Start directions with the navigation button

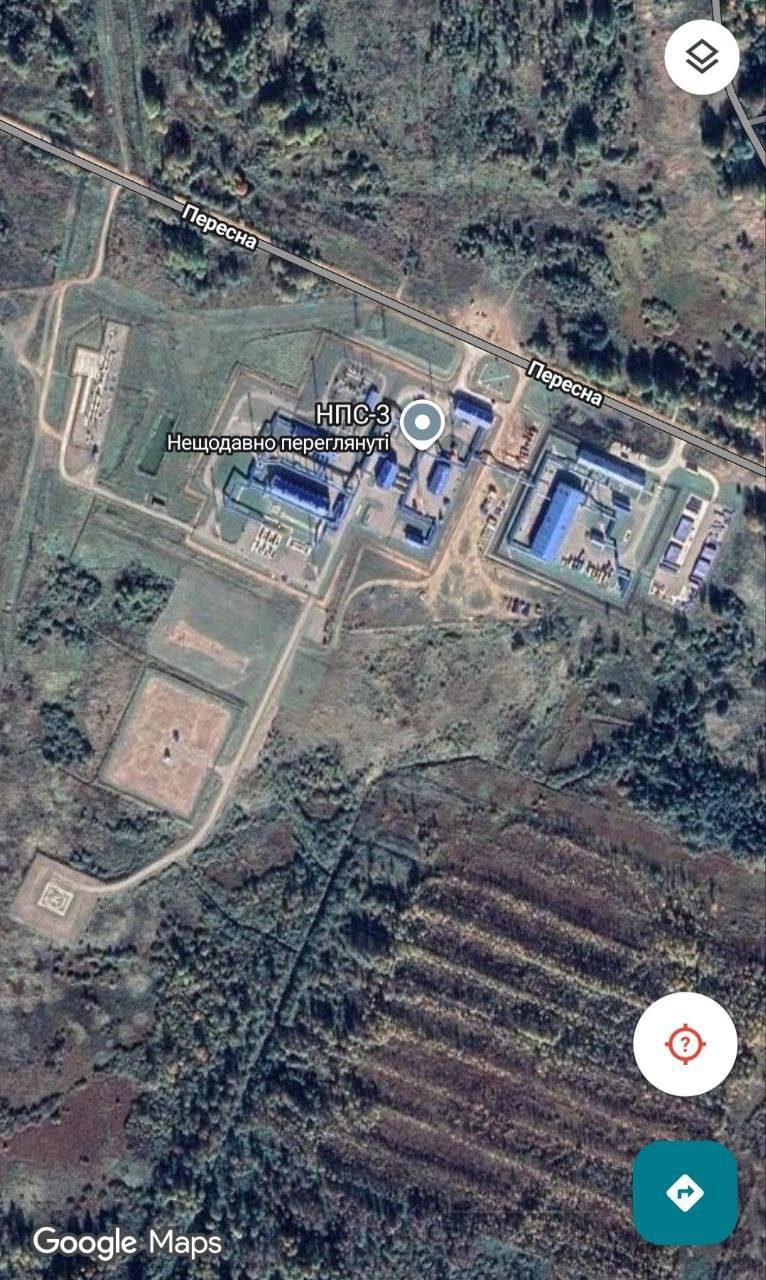(x=685, y=1192)
